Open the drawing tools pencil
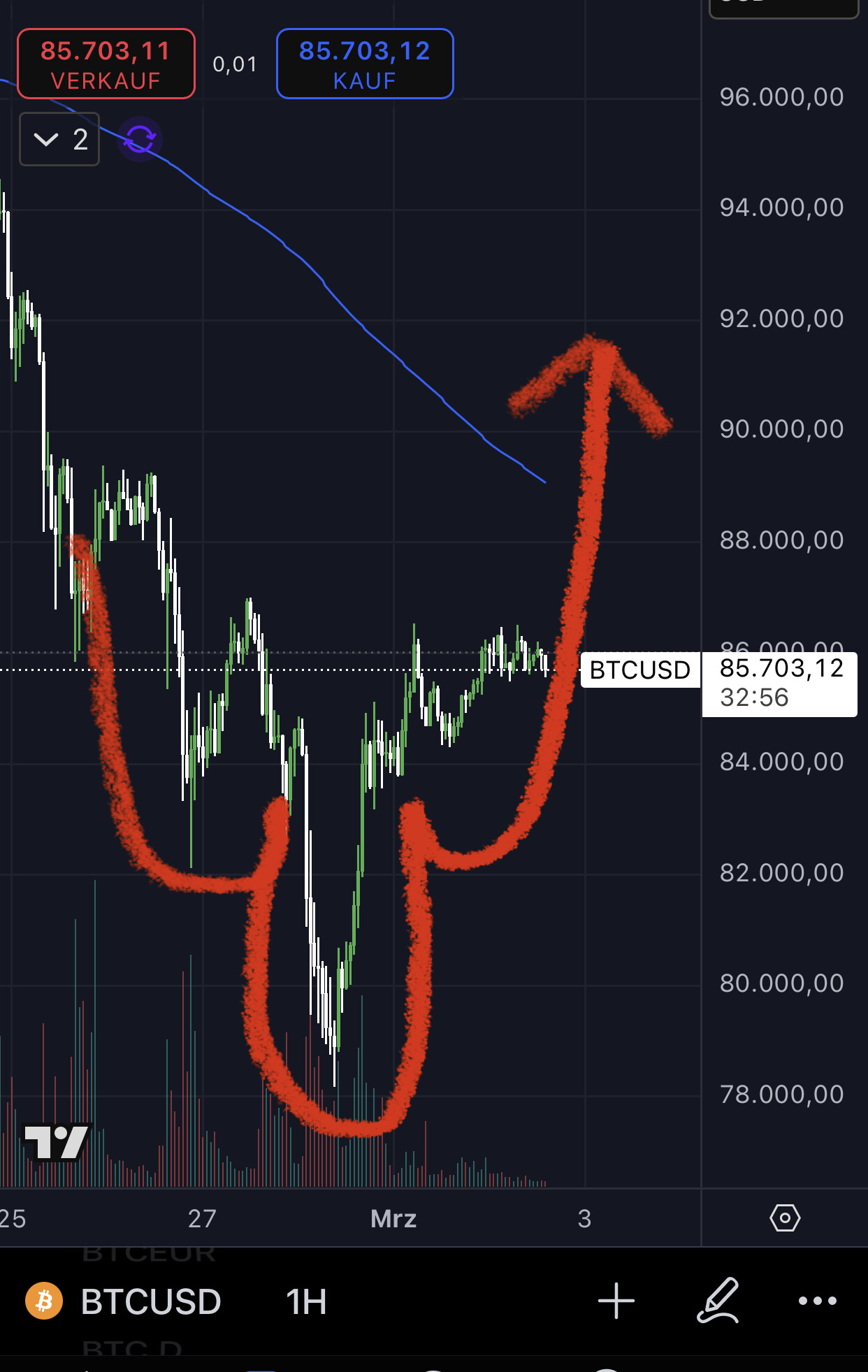Viewport: 868px width, 1372px height. [x=718, y=1300]
